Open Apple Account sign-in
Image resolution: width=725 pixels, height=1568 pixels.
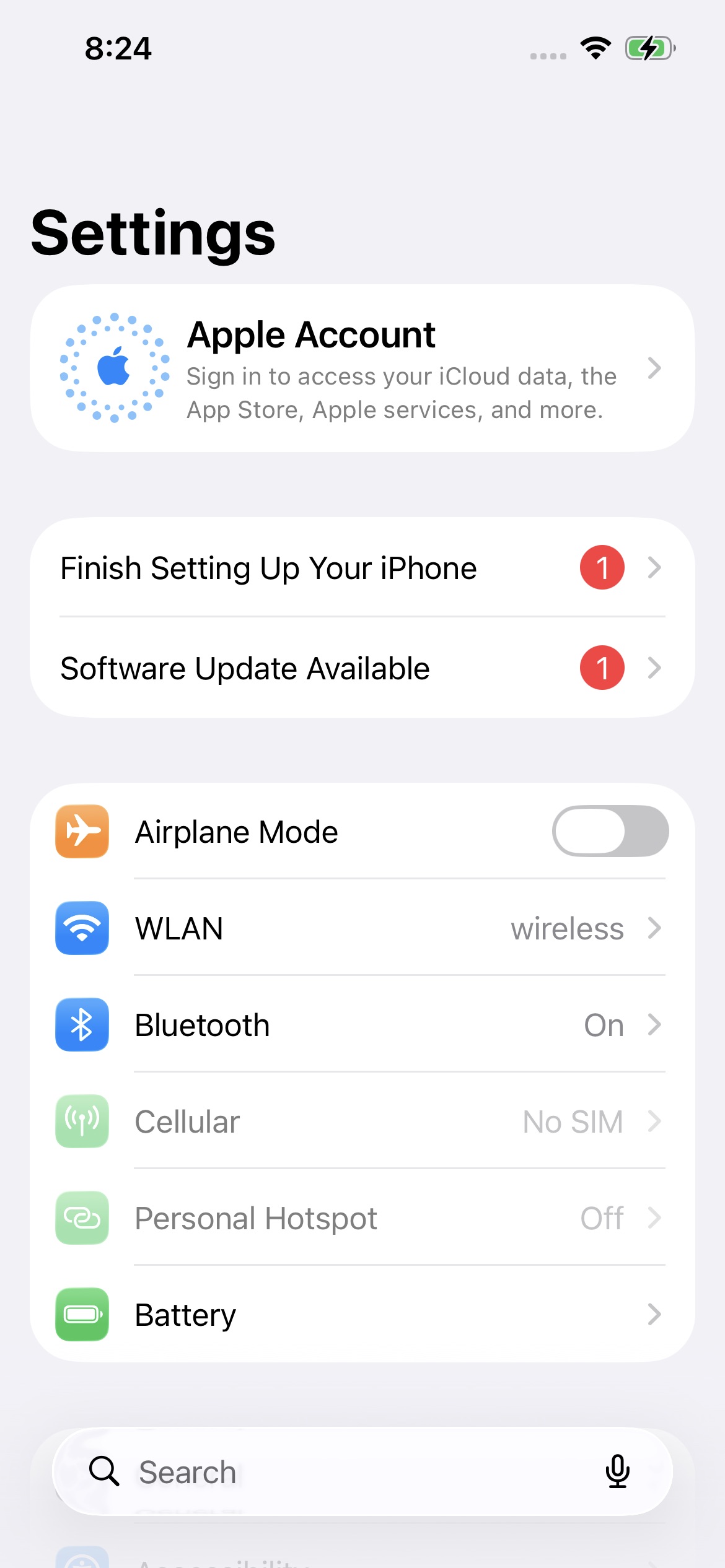click(x=362, y=368)
